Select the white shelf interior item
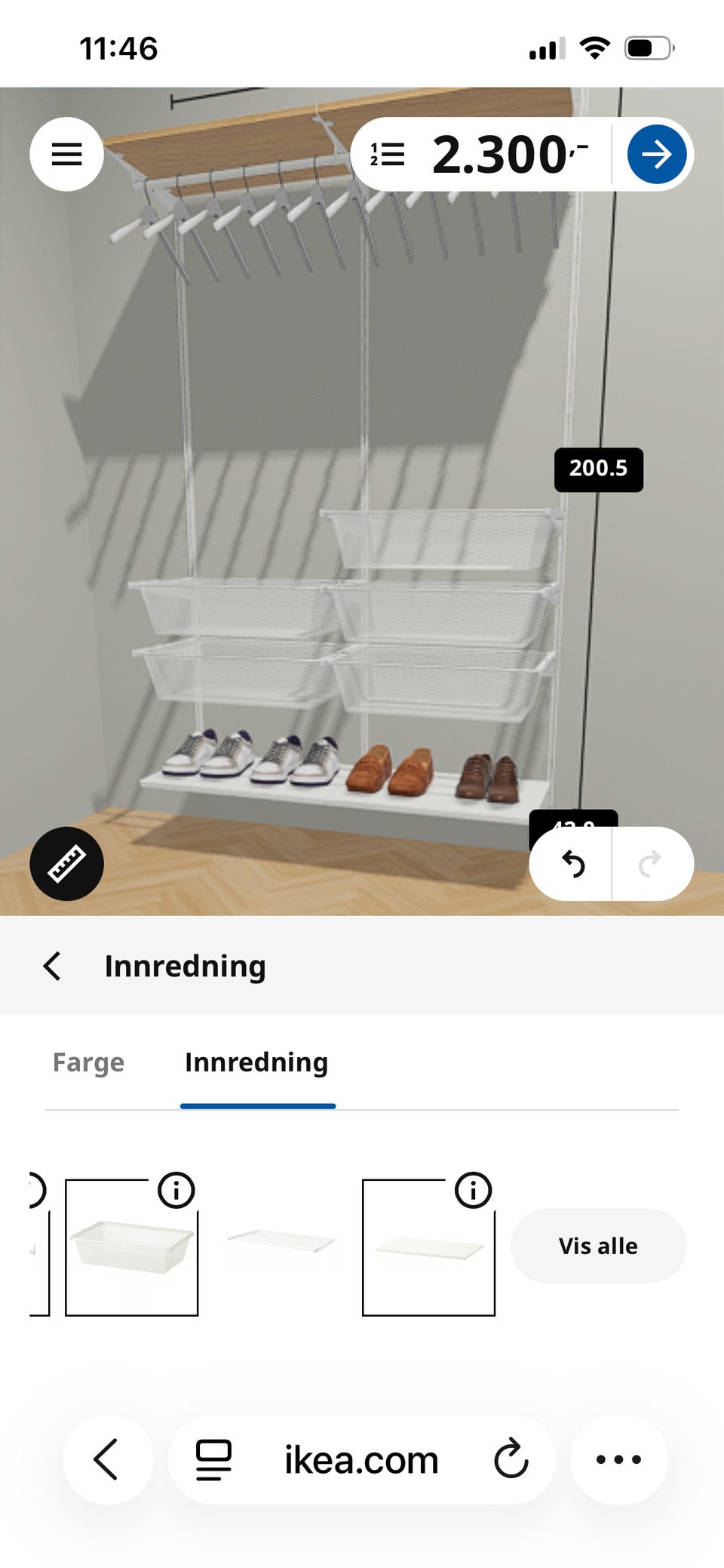Viewport: 724px width, 1568px height. pyautogui.click(x=429, y=1247)
